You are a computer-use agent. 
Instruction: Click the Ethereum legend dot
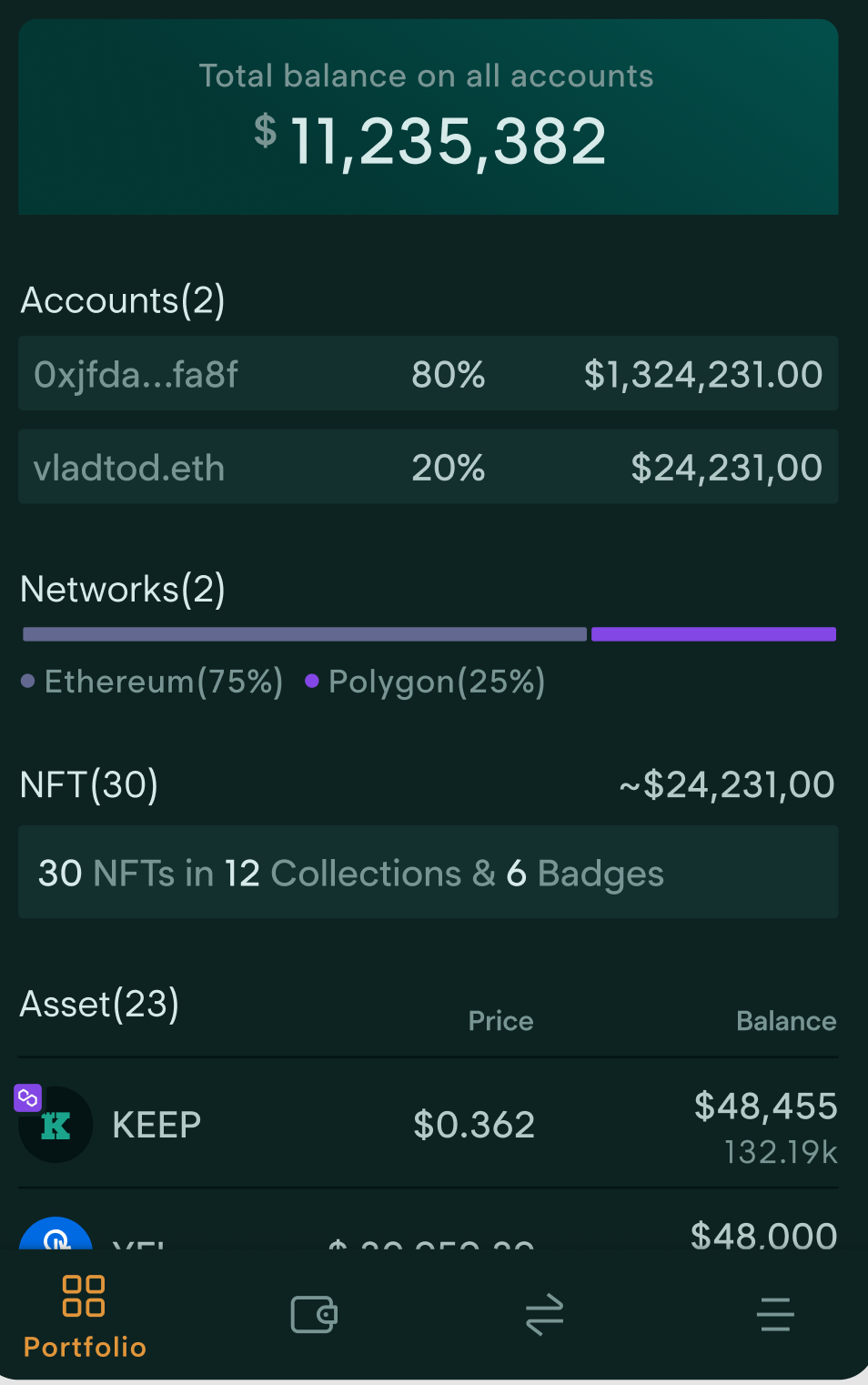(x=28, y=680)
